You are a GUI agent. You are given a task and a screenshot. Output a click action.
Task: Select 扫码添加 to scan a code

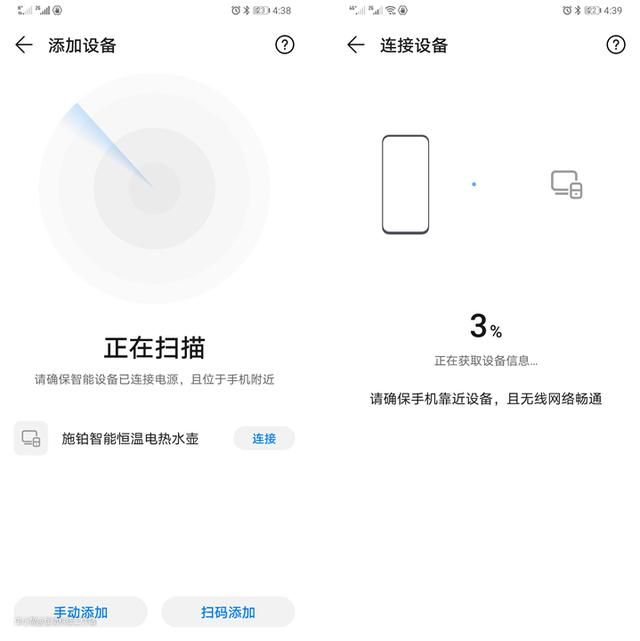[228, 612]
